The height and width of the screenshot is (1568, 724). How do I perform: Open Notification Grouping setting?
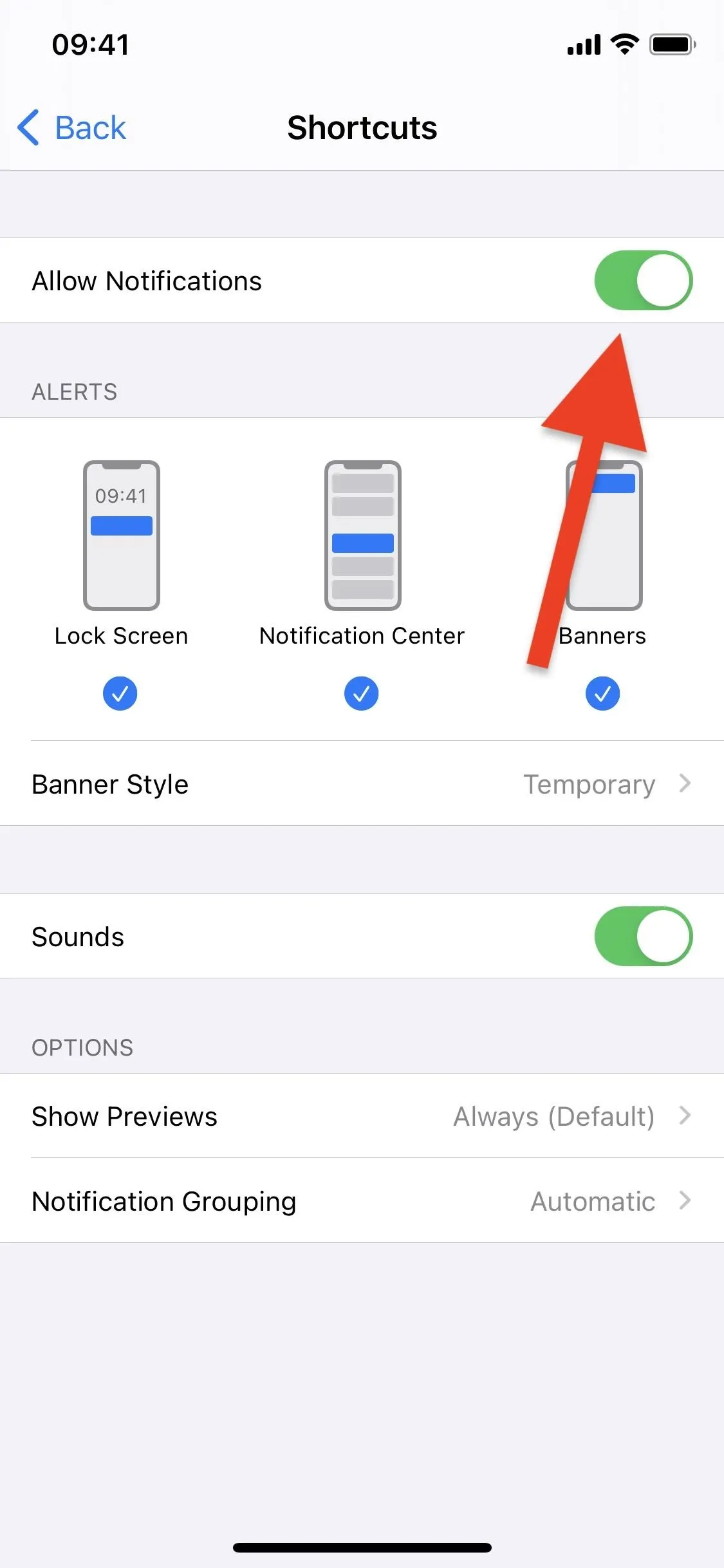[362, 1200]
